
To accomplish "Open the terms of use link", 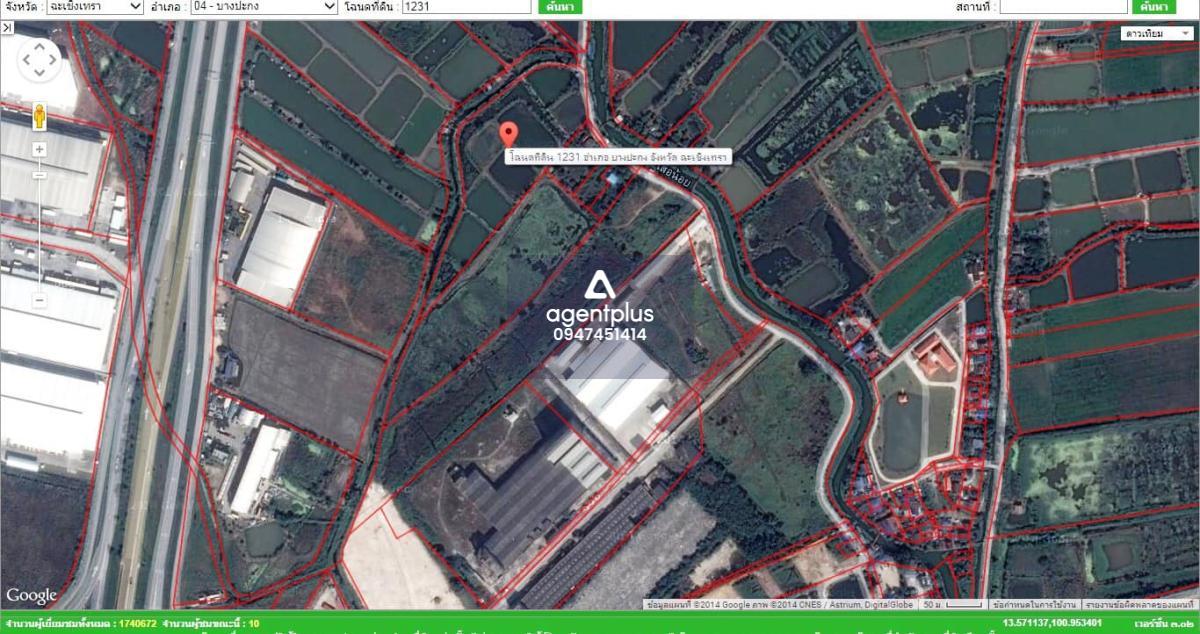I will coord(1034,605).
